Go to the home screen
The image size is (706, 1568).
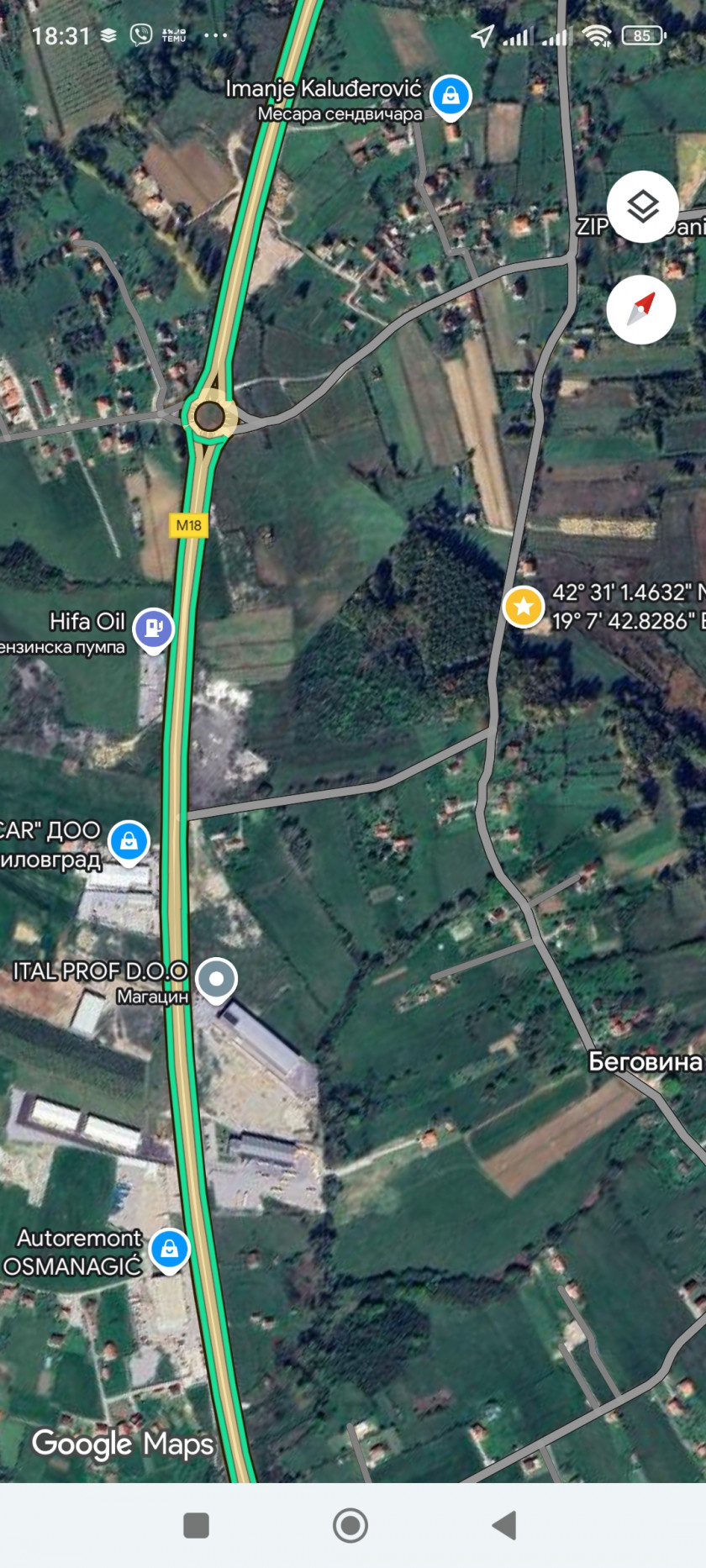click(x=350, y=1524)
